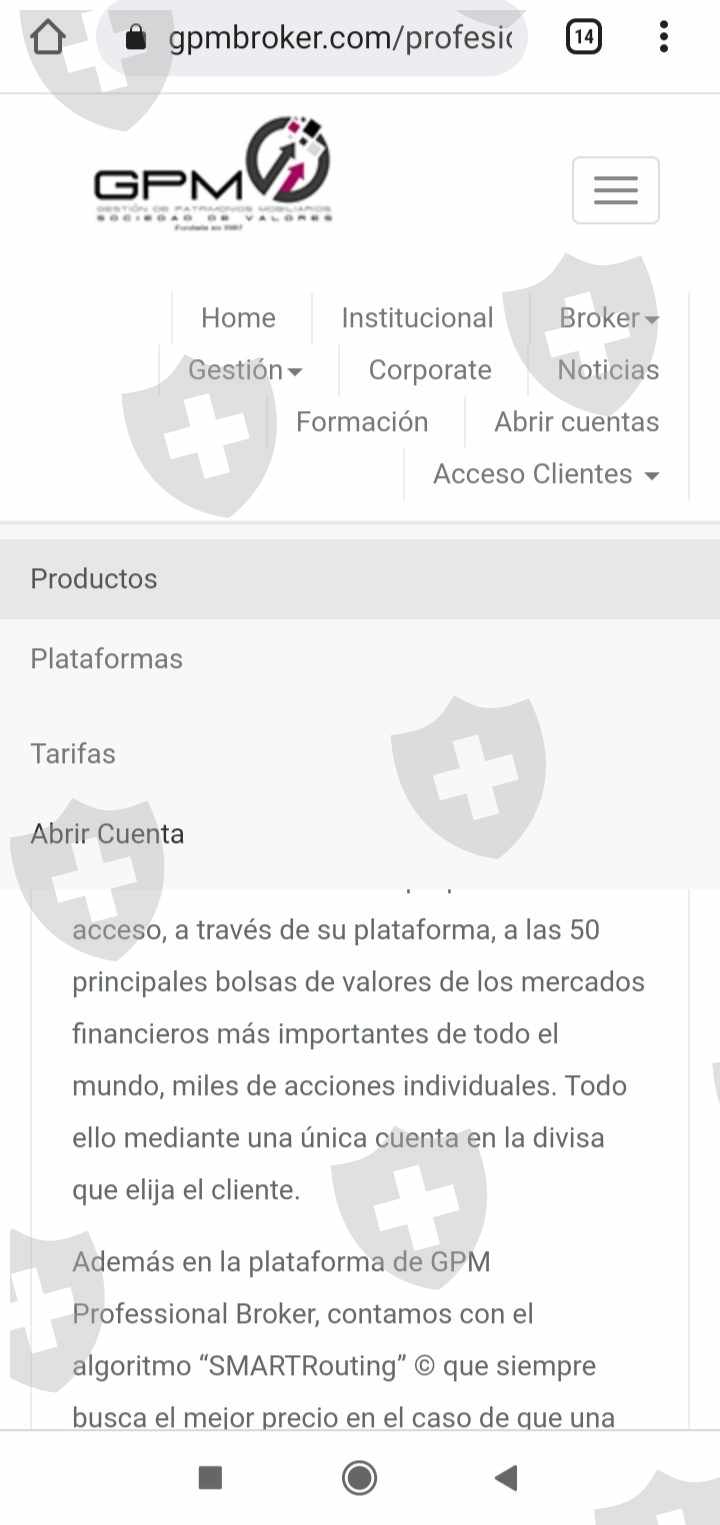Select Plataformas in the submenu
Image resolution: width=720 pixels, height=1525 pixels.
pyautogui.click(x=360, y=659)
